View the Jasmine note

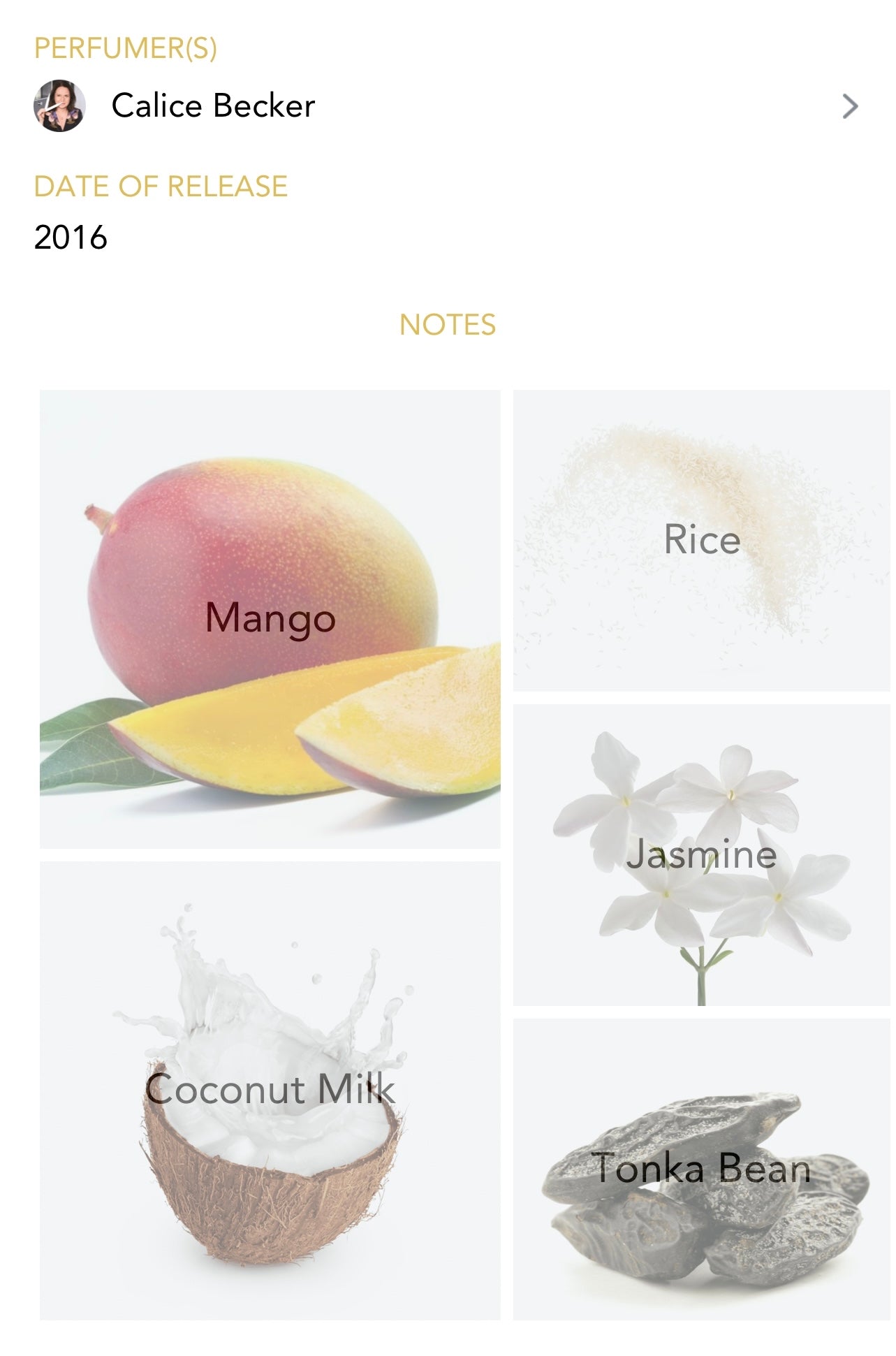(701, 854)
